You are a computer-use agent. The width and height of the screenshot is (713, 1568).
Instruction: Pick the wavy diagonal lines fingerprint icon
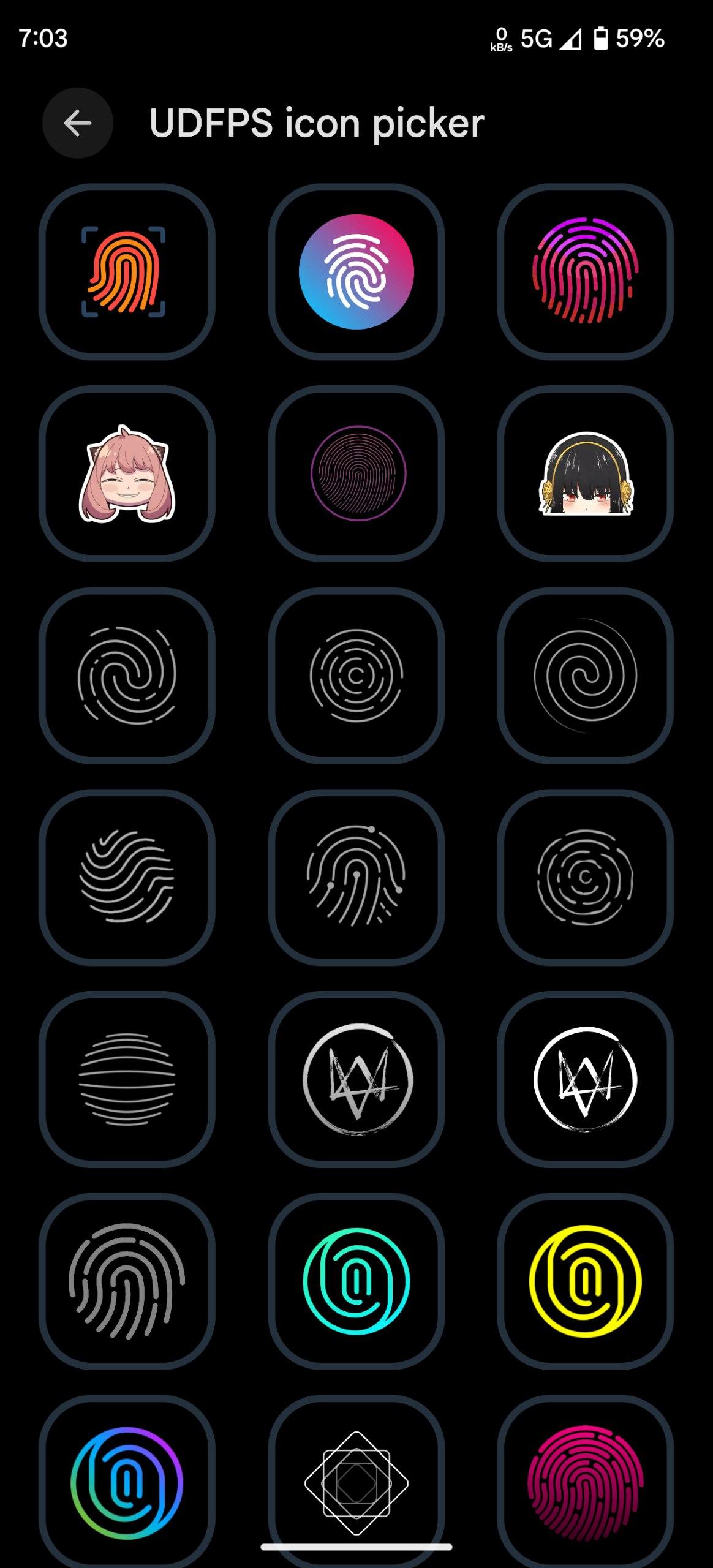(x=127, y=876)
